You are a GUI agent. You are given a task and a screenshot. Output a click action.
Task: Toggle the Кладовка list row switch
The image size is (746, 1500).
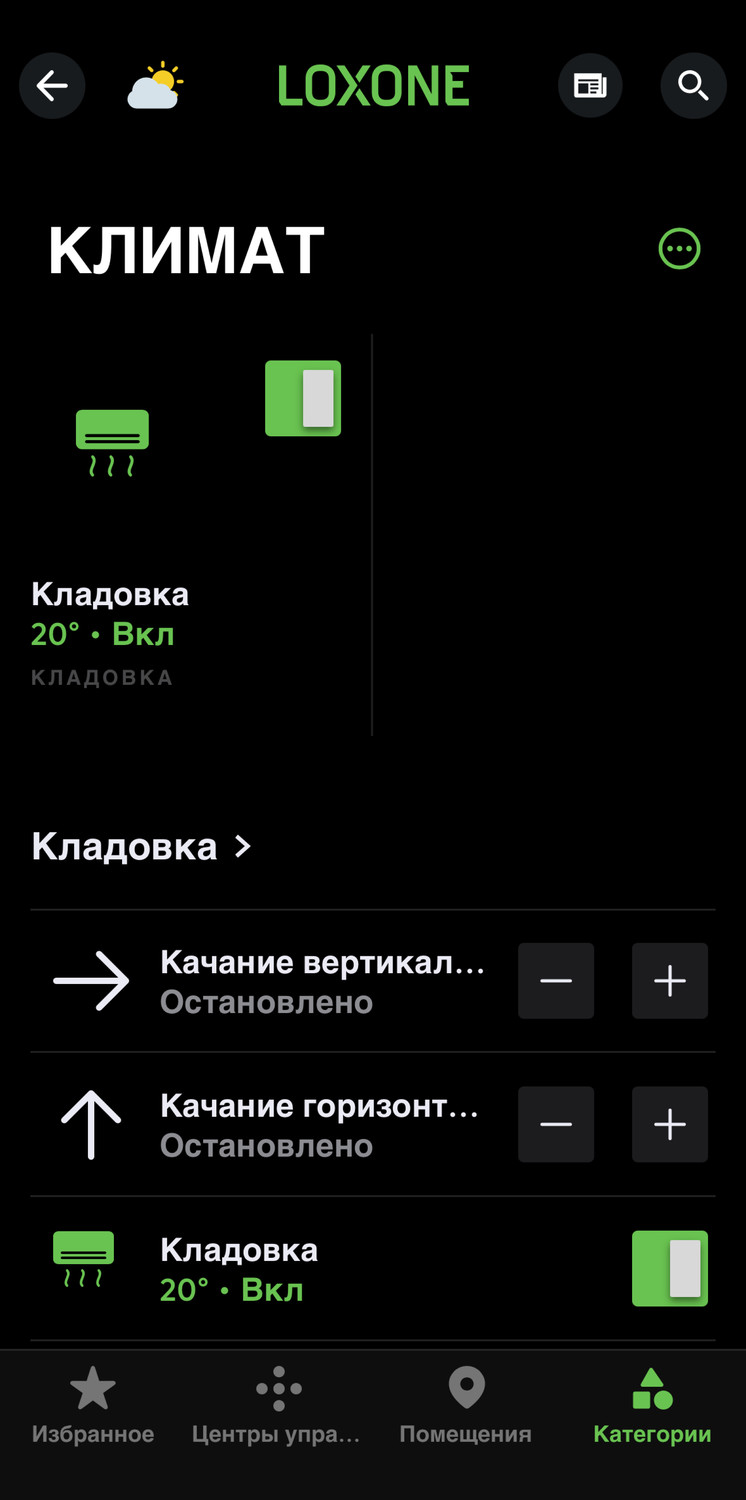click(670, 1269)
